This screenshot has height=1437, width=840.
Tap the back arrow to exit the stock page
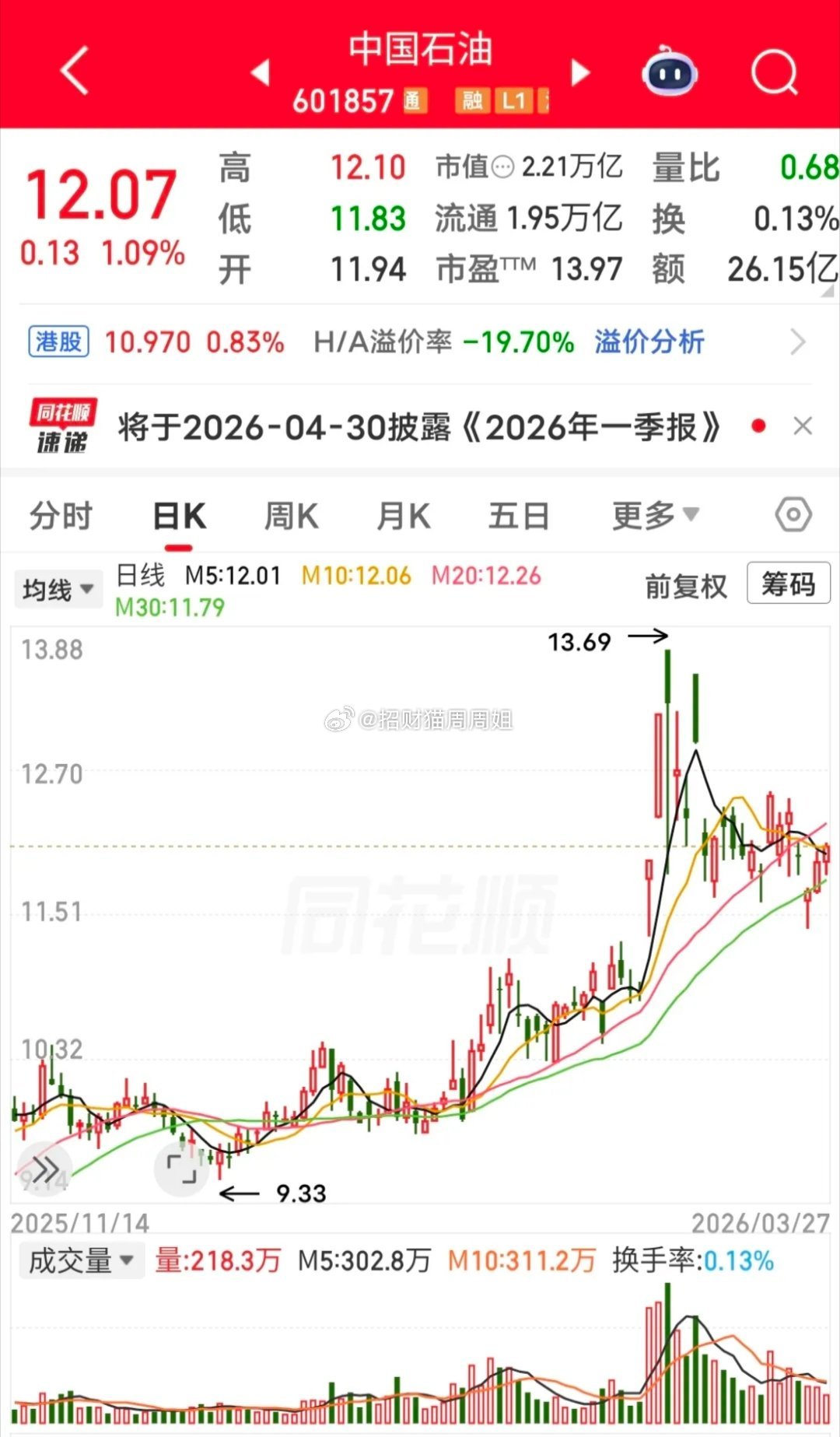pos(74,70)
